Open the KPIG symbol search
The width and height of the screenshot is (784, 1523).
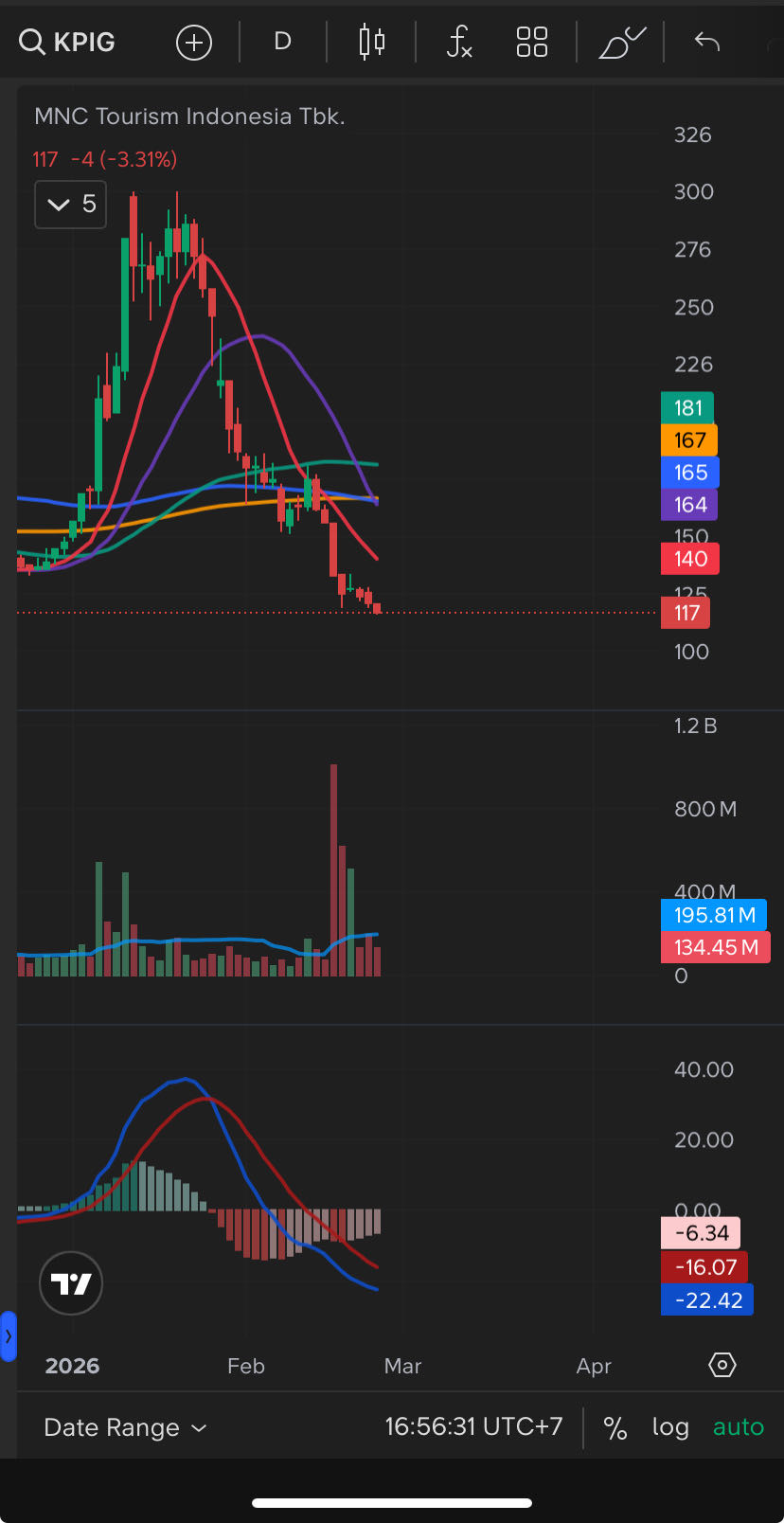point(68,43)
